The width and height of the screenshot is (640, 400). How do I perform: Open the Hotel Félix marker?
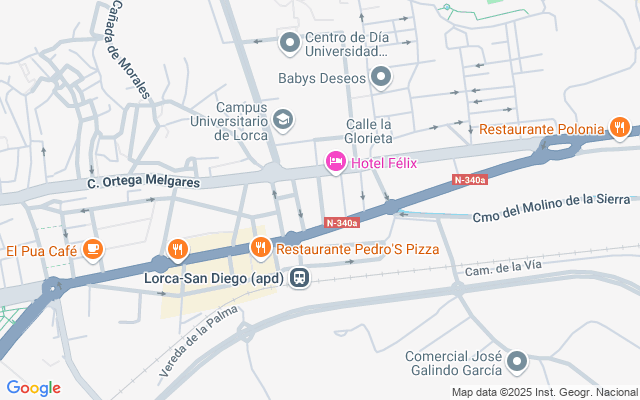335,161
